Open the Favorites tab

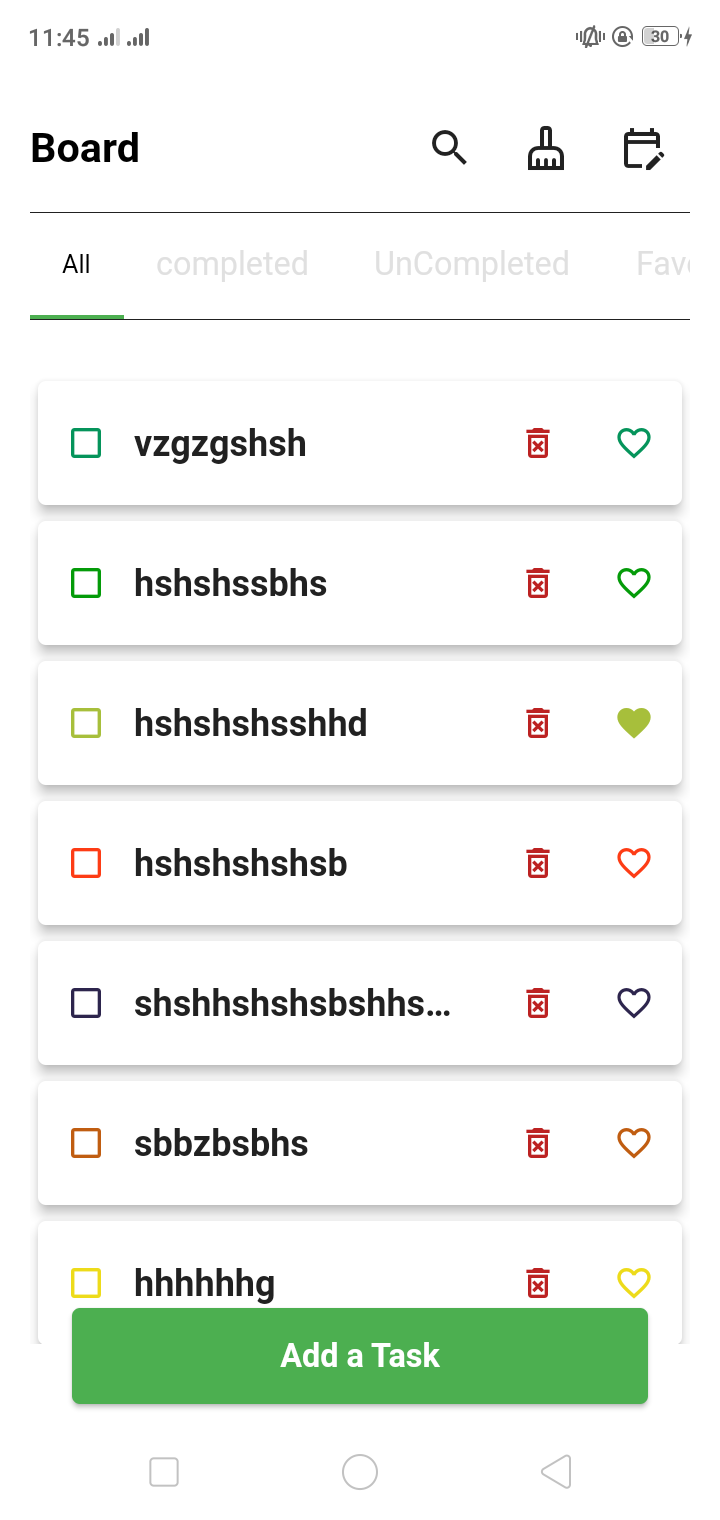[663, 264]
